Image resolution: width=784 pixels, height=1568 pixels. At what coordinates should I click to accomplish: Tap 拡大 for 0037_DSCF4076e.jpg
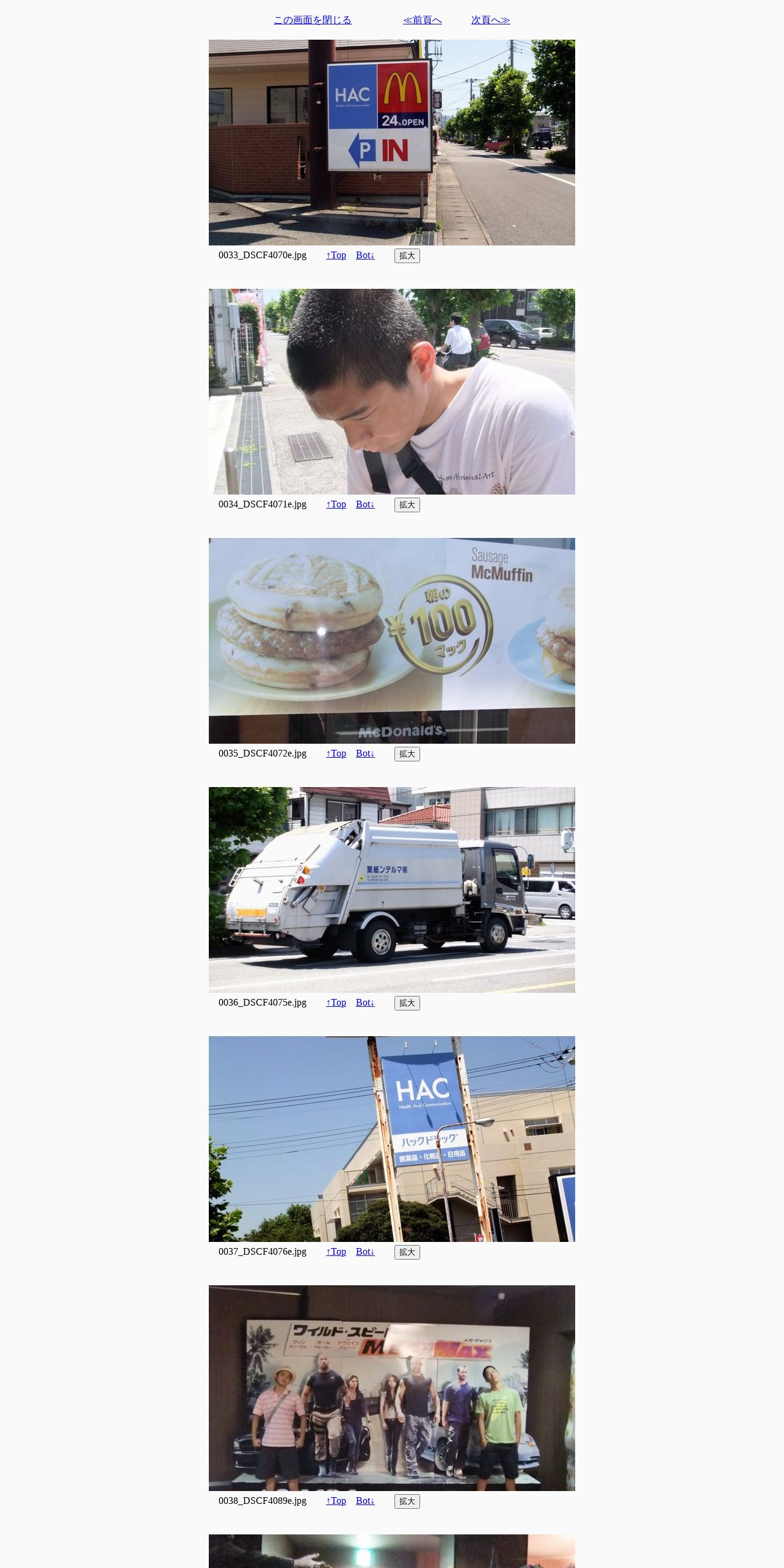(407, 1252)
